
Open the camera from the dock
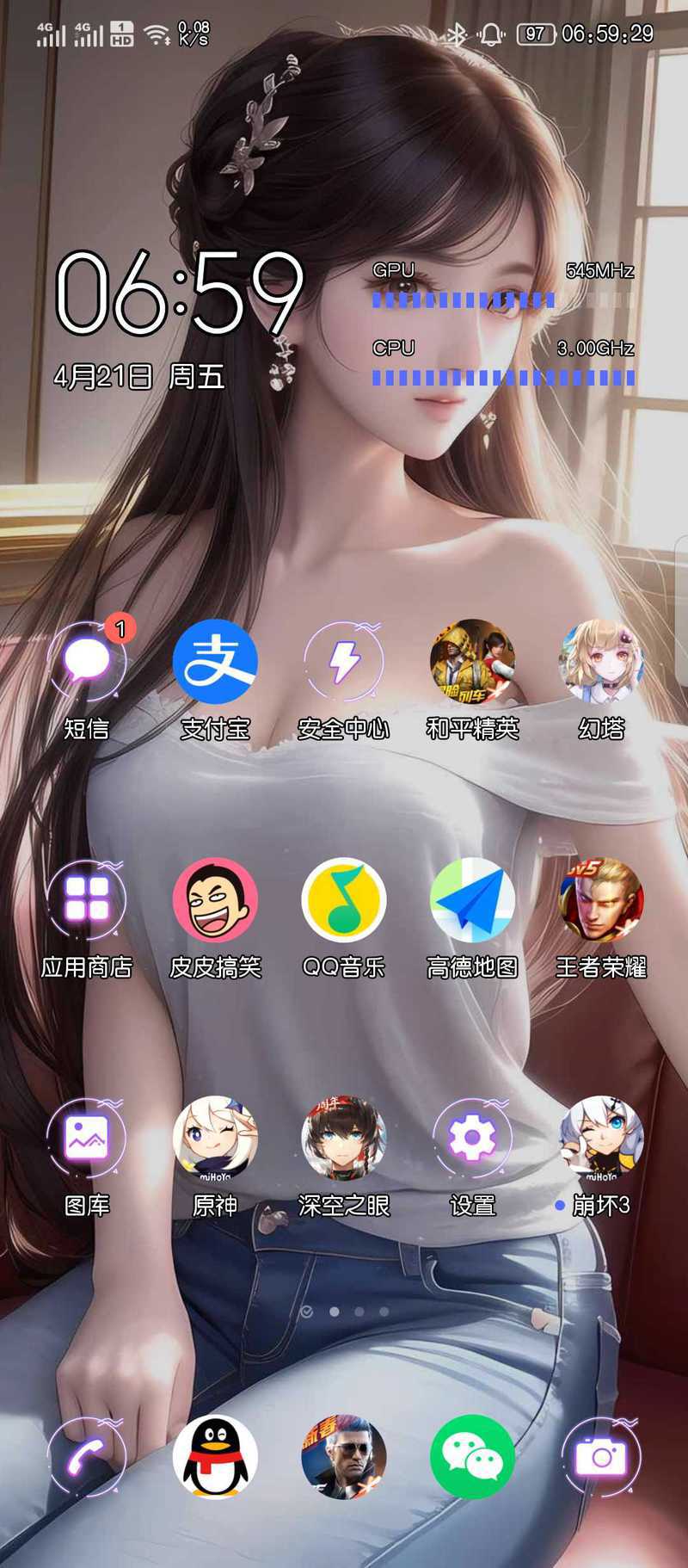[x=601, y=1457]
